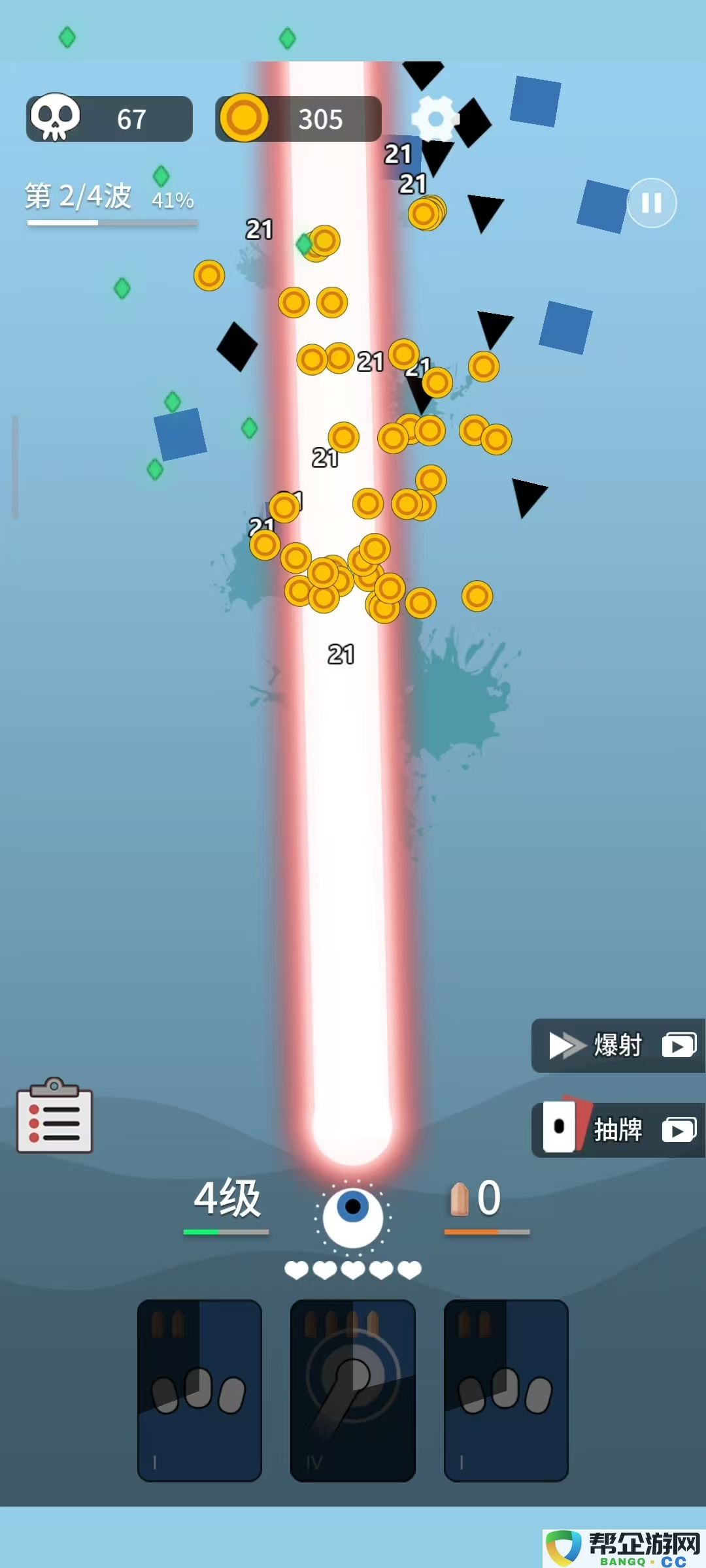Pause the game
Image resolution: width=706 pixels, height=1568 pixels.
point(652,203)
